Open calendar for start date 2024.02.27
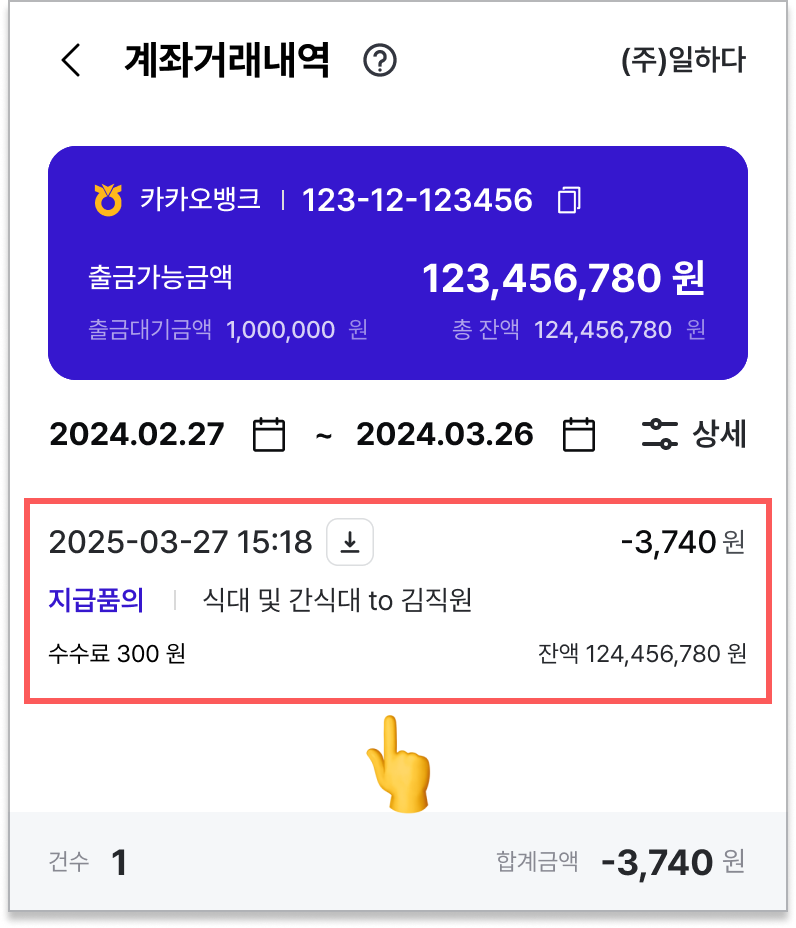Viewport: 796px width, 928px height. pos(269,435)
